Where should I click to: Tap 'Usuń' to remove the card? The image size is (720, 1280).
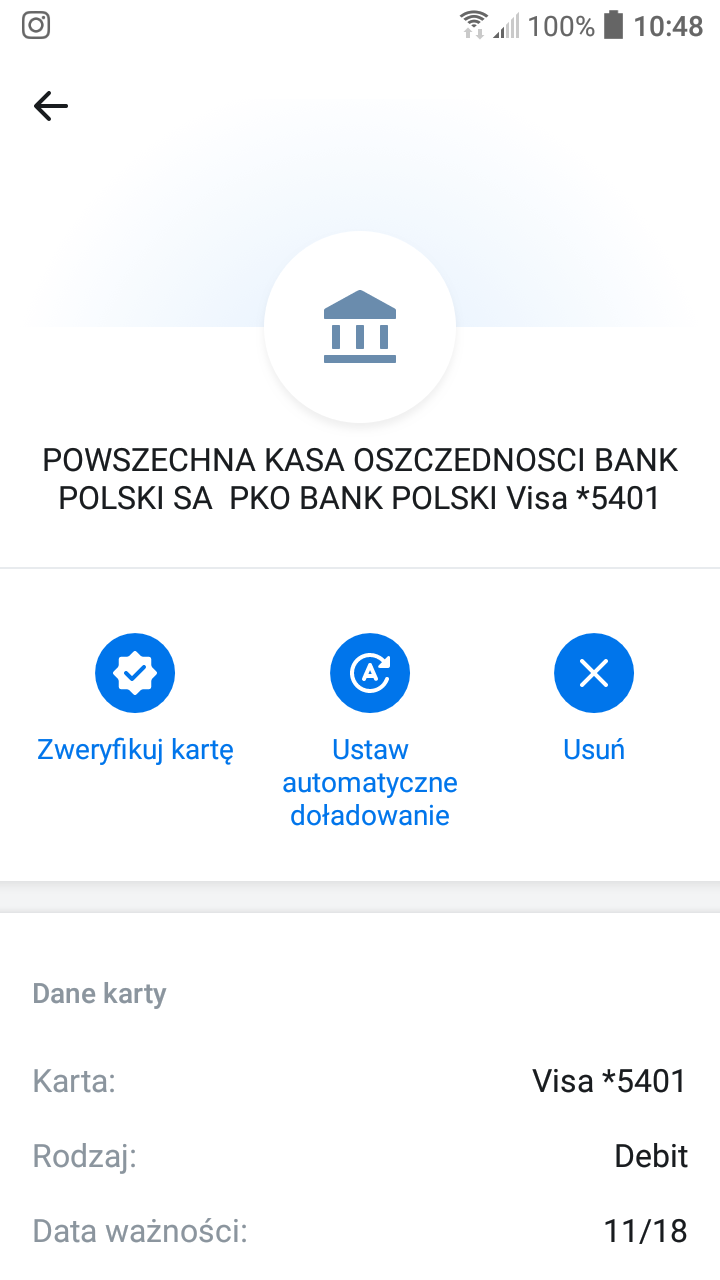coord(593,747)
